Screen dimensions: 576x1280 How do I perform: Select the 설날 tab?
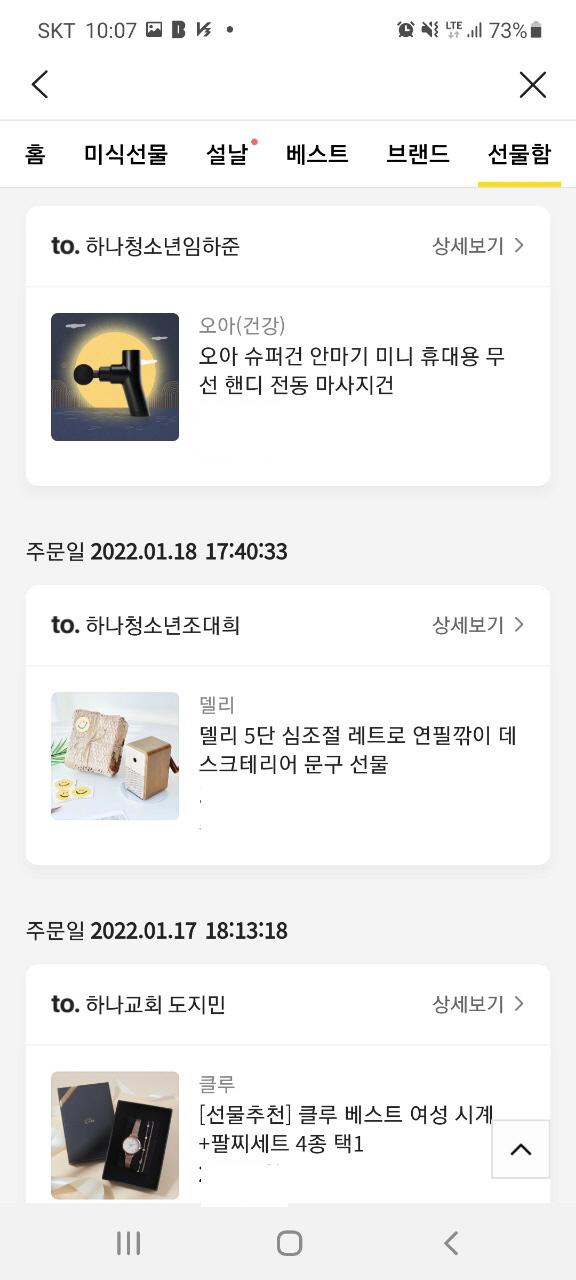click(x=228, y=154)
